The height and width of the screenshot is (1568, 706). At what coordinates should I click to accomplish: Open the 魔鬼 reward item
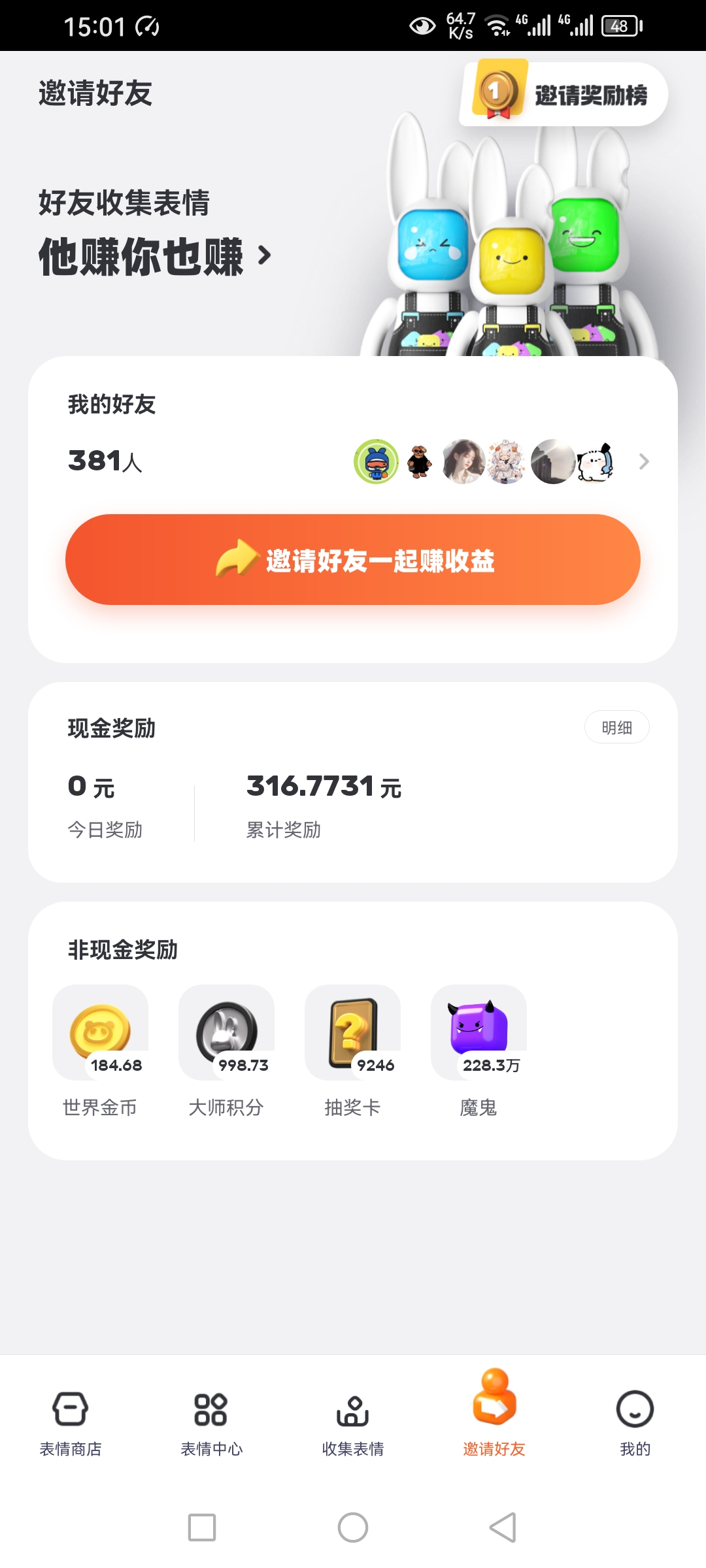pyautogui.click(x=479, y=1052)
